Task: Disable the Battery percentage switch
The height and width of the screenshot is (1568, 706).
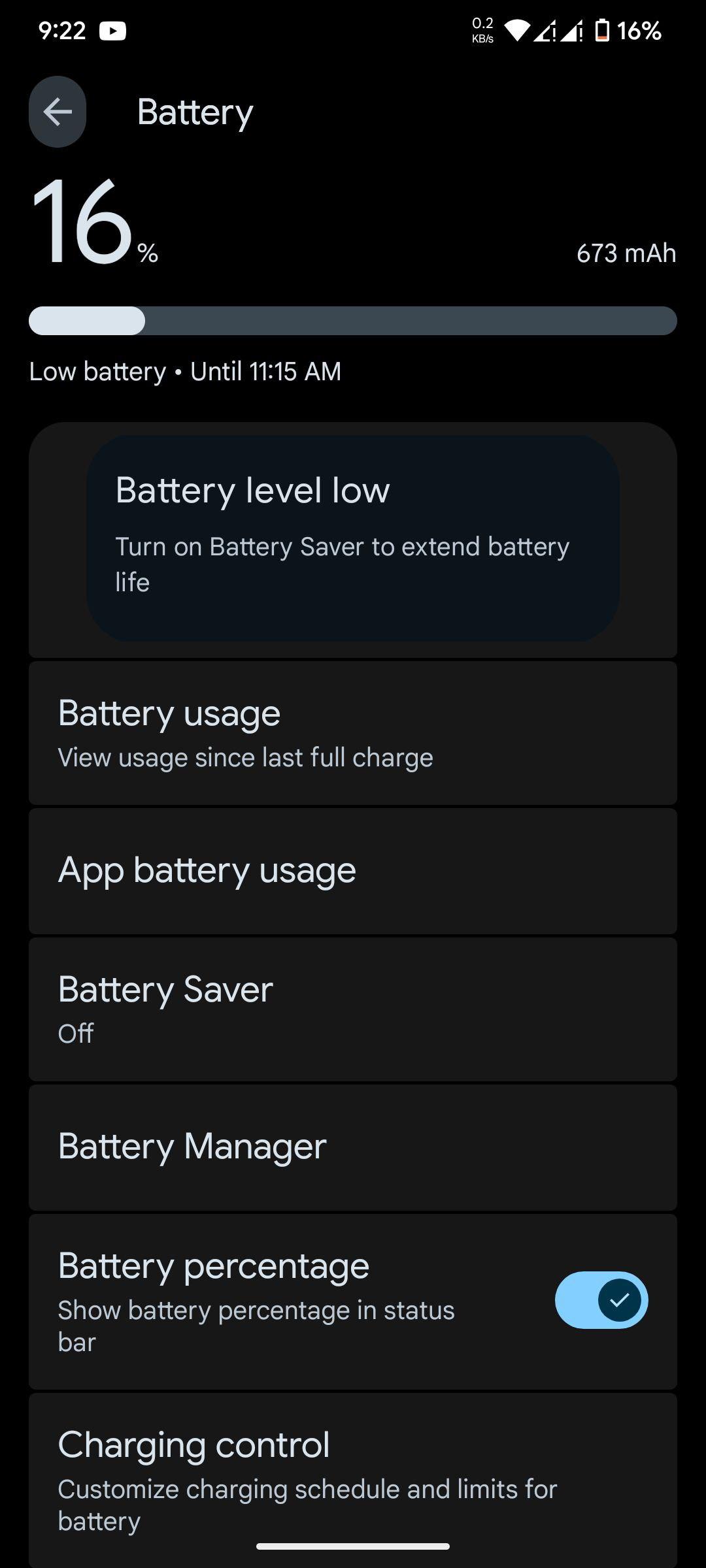Action: point(601,1300)
